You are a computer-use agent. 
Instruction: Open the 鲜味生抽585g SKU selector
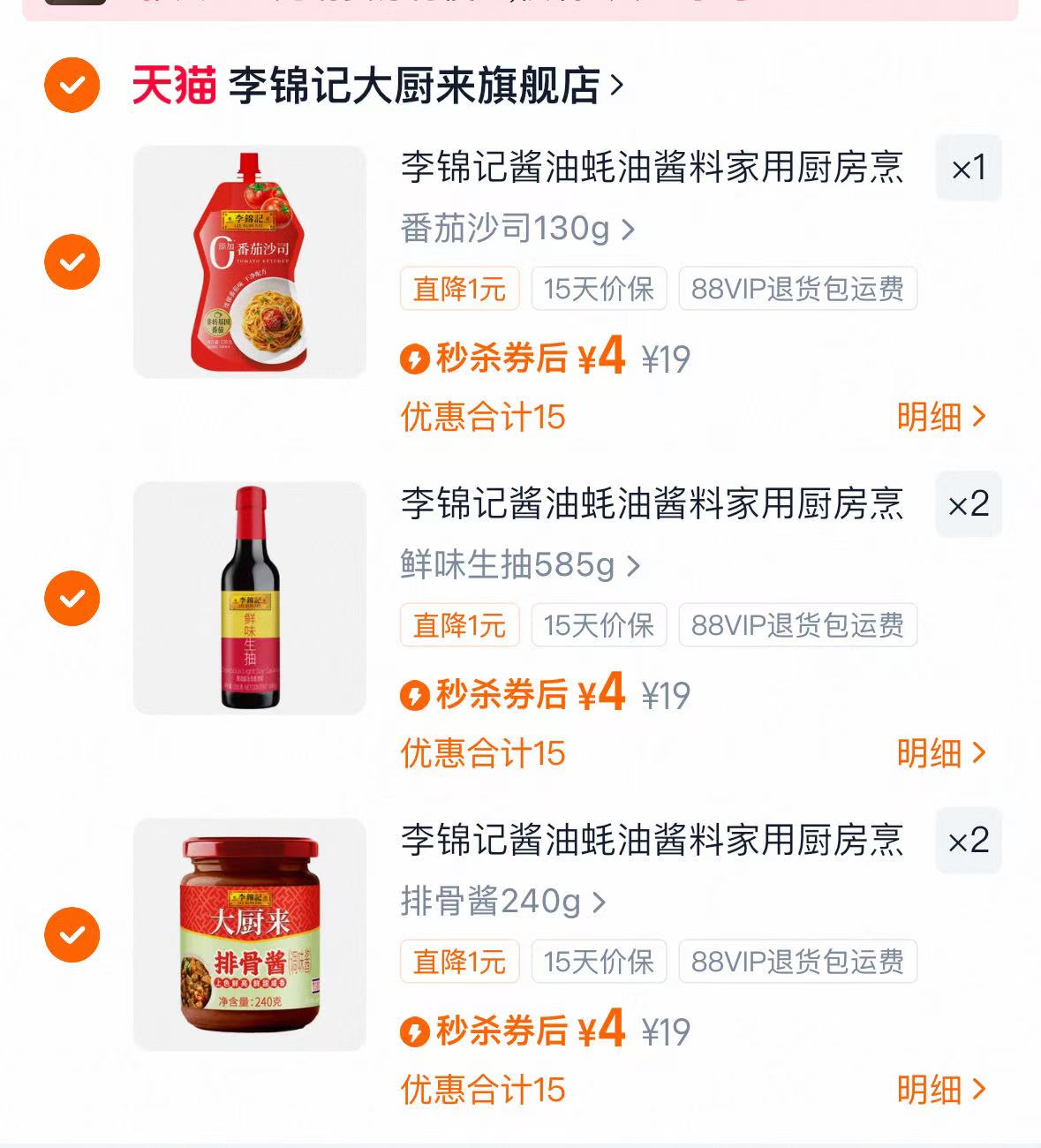point(521,565)
